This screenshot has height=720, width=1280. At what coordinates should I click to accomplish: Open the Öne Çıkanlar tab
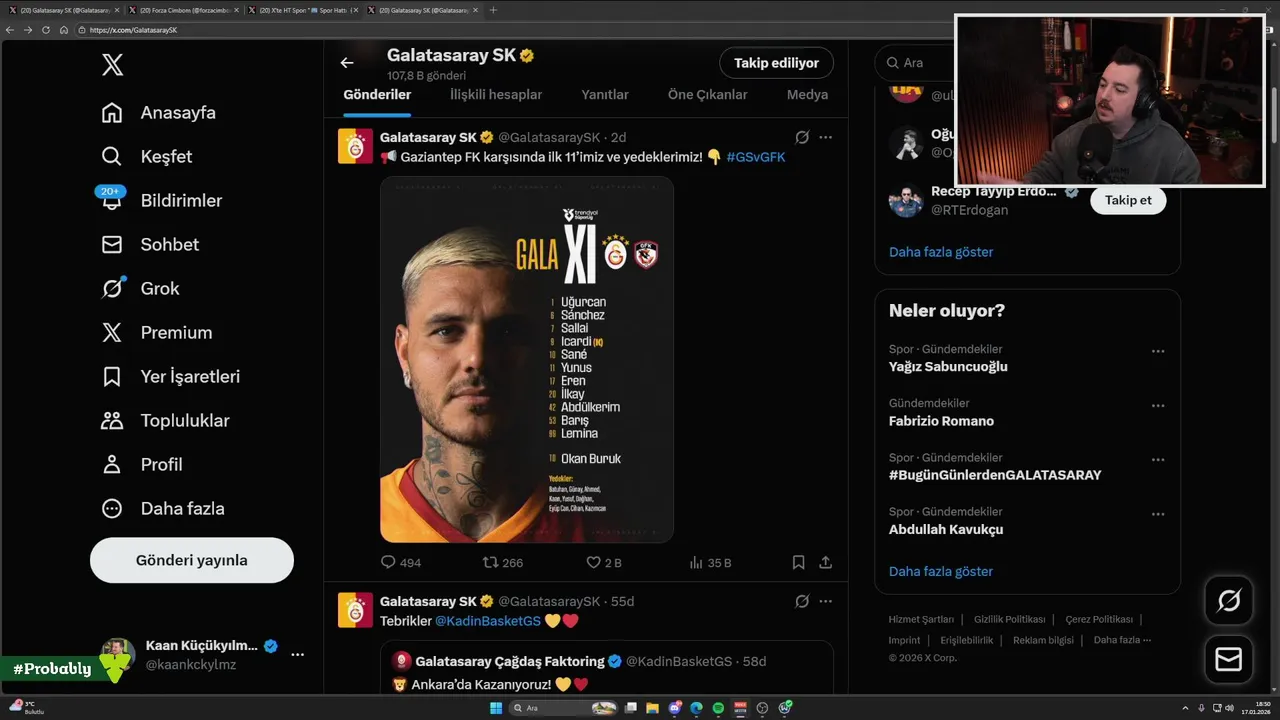707,95
